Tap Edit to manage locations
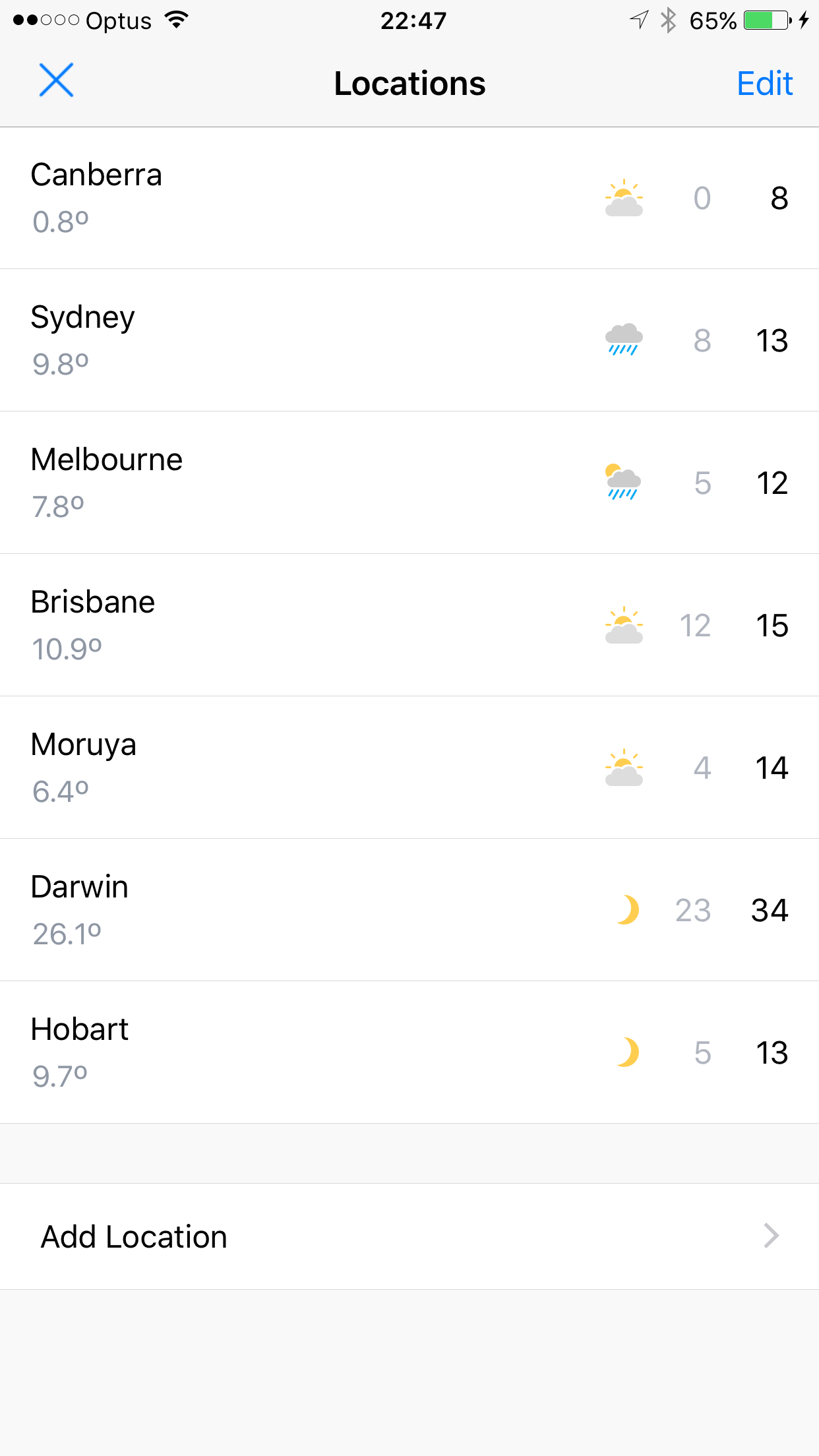819x1456 pixels. point(764,84)
